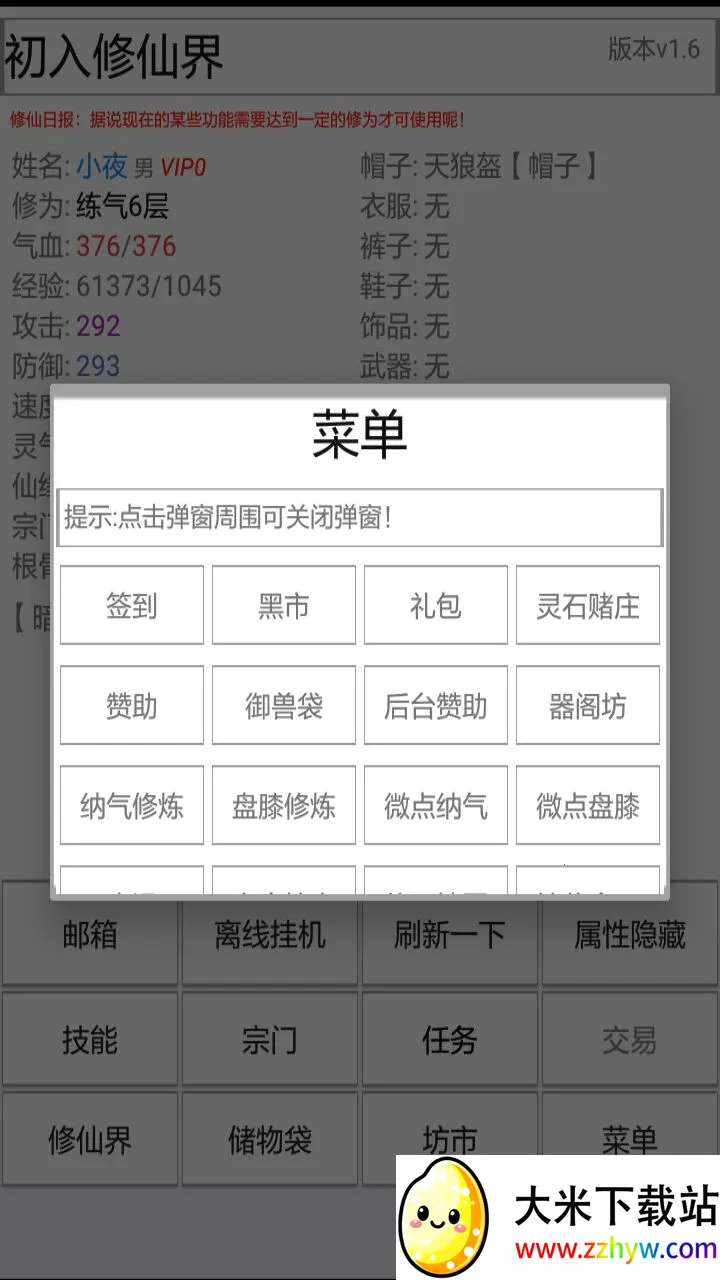
Task: Tap 刷新一下 to refresh
Action: [x=450, y=936]
